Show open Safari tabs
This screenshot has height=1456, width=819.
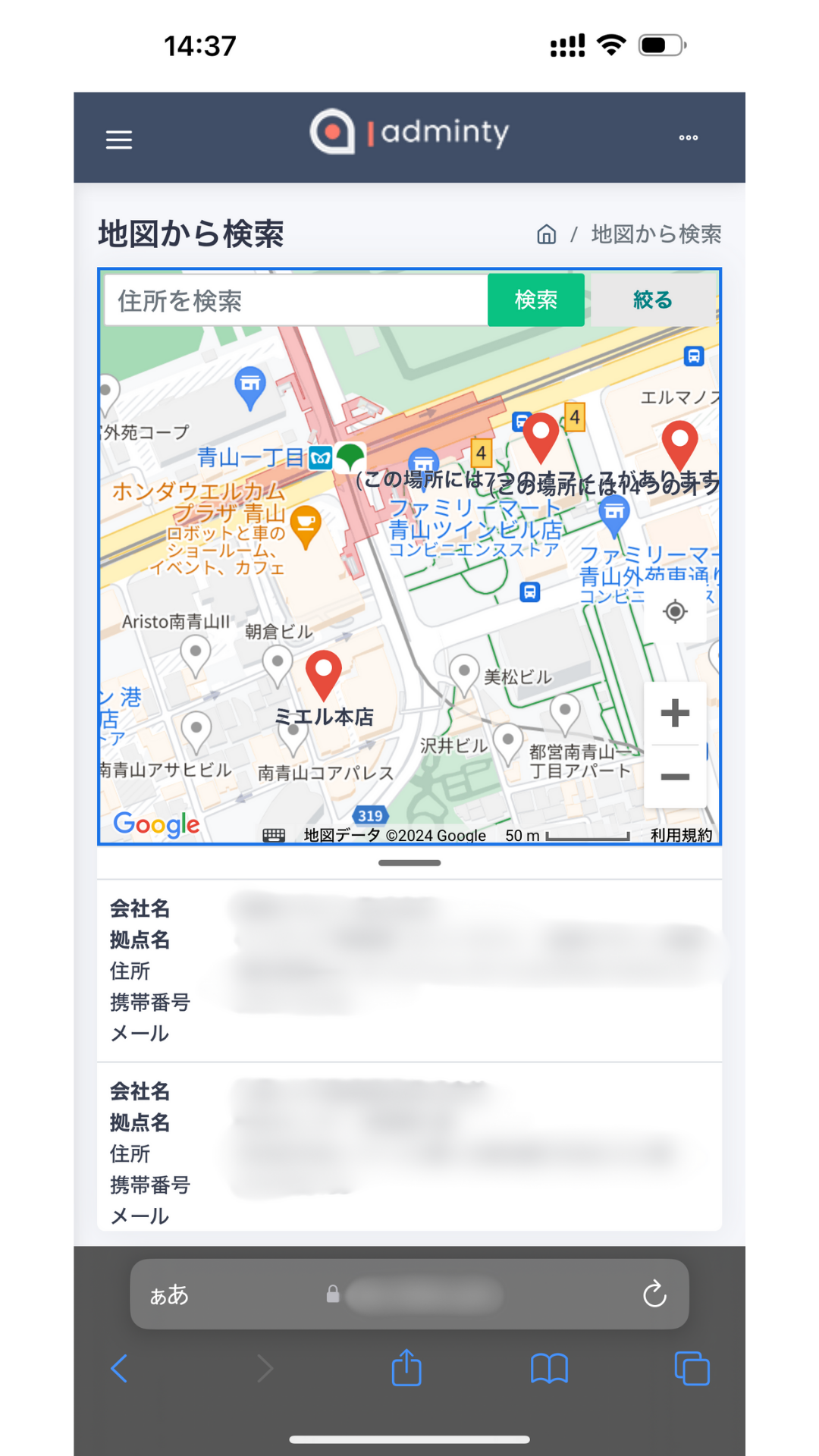coord(692,1369)
